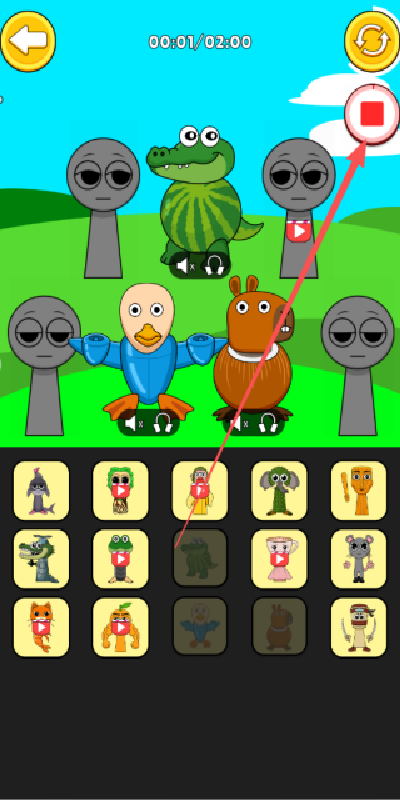
Task: Tap the yellow back arrow button
Action: click(28, 40)
